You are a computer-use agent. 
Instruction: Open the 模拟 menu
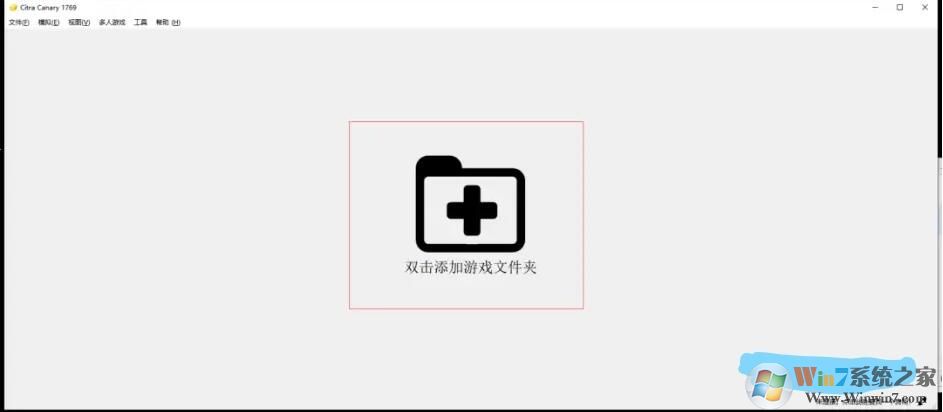tap(48, 22)
